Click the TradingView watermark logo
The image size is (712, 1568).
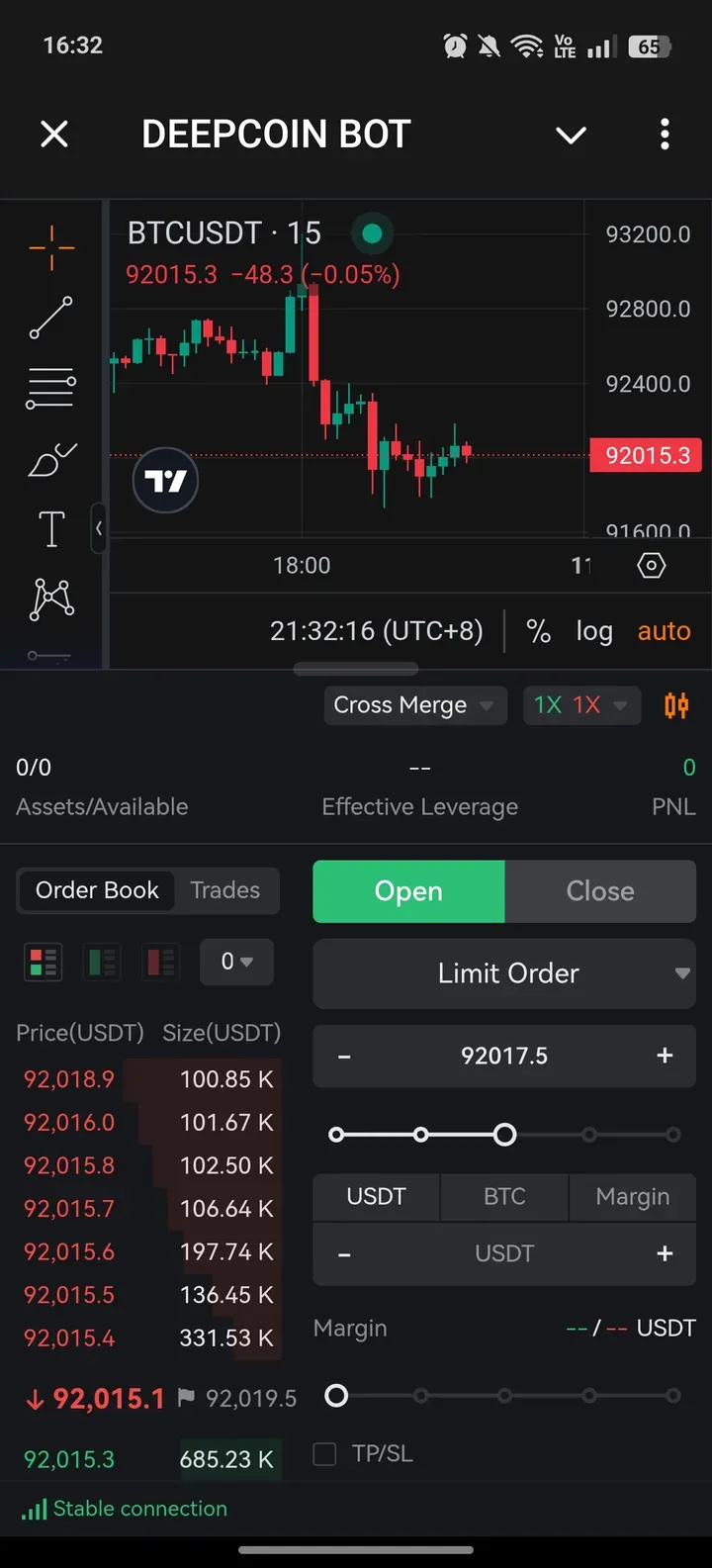(165, 480)
